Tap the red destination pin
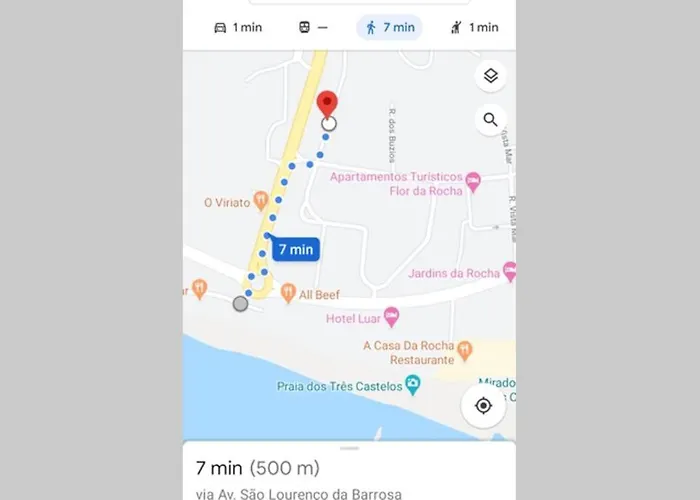The height and width of the screenshot is (500, 700). tap(328, 104)
